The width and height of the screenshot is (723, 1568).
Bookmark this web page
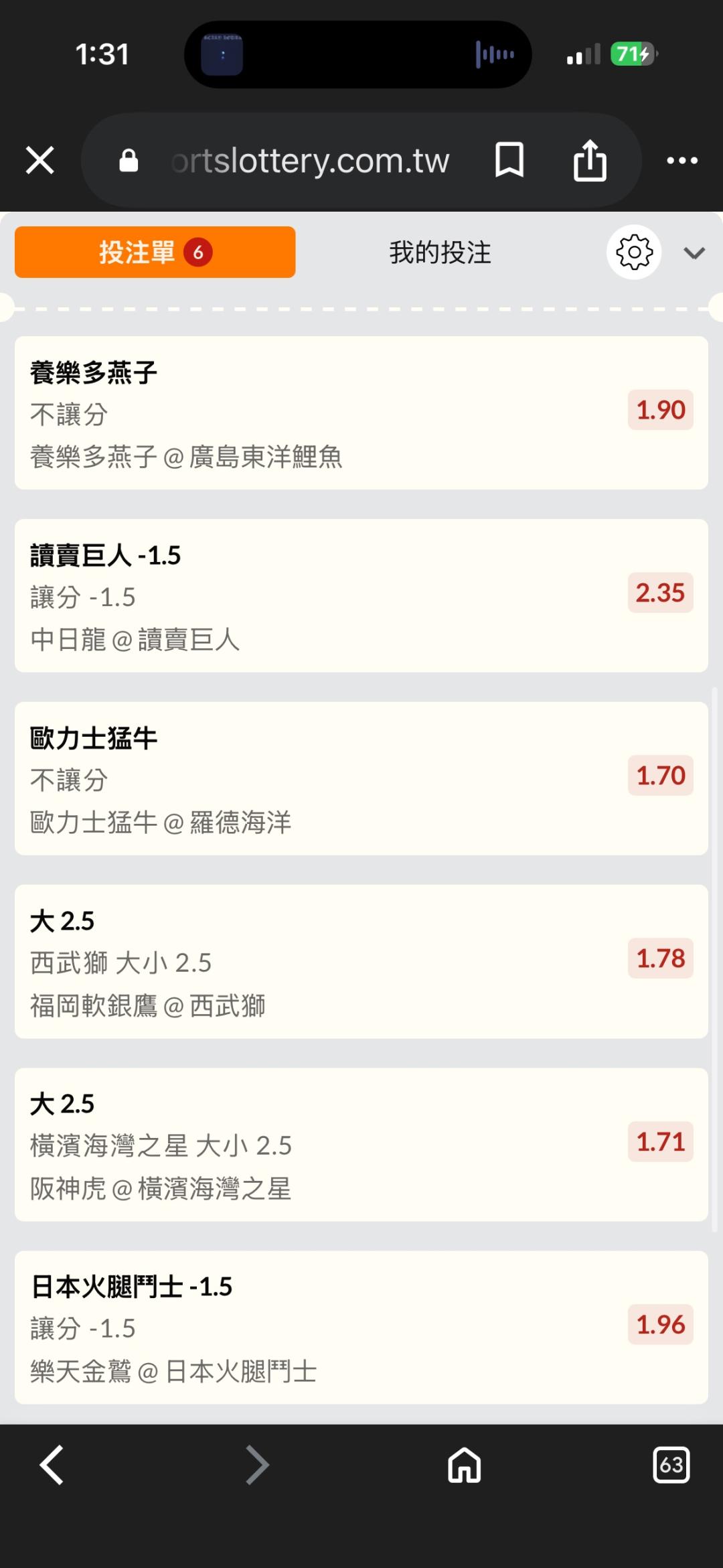coord(509,161)
